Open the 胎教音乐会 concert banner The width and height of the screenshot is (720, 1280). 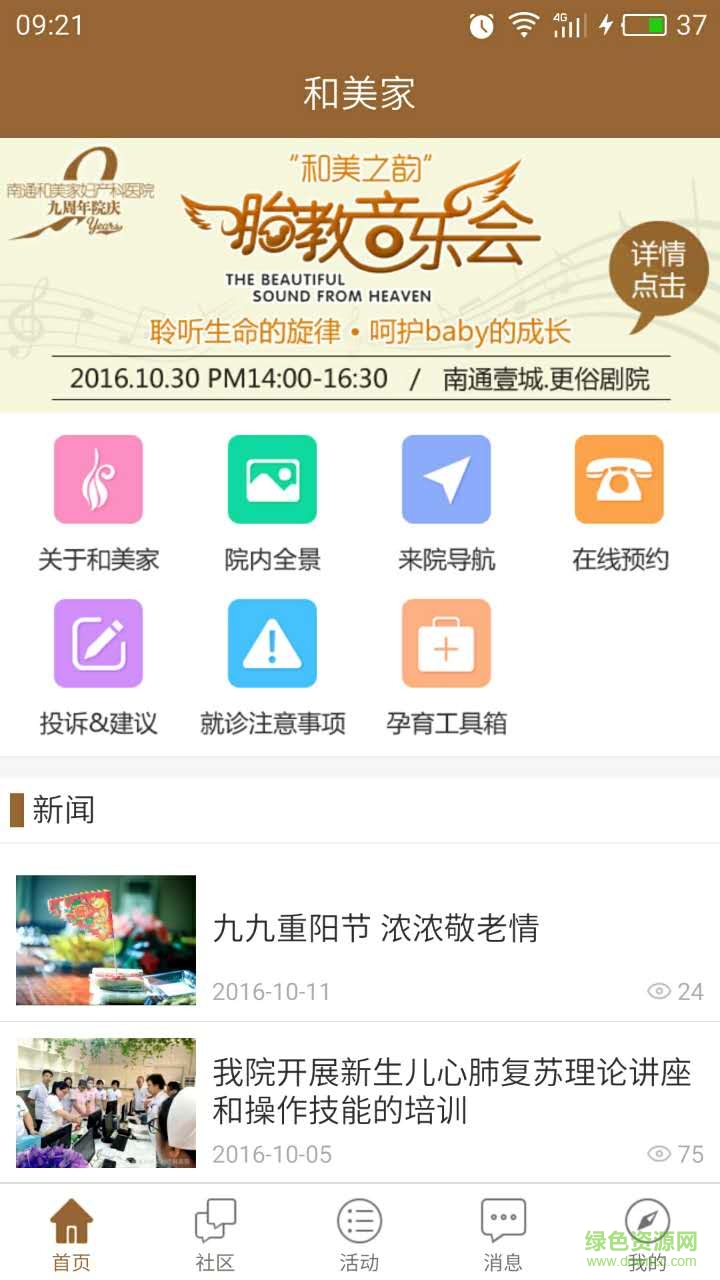click(360, 275)
